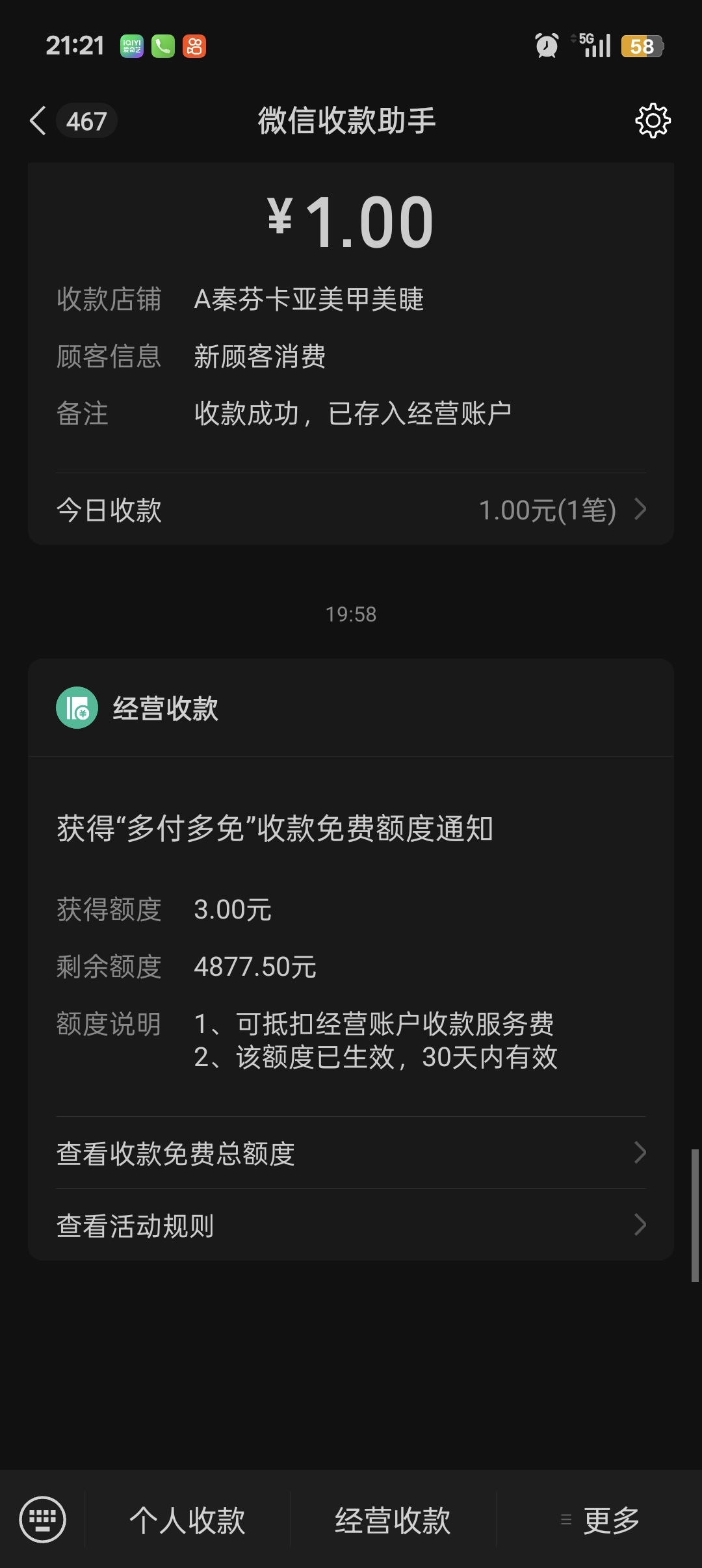Open today's receipts 今日收款 row

click(351, 510)
